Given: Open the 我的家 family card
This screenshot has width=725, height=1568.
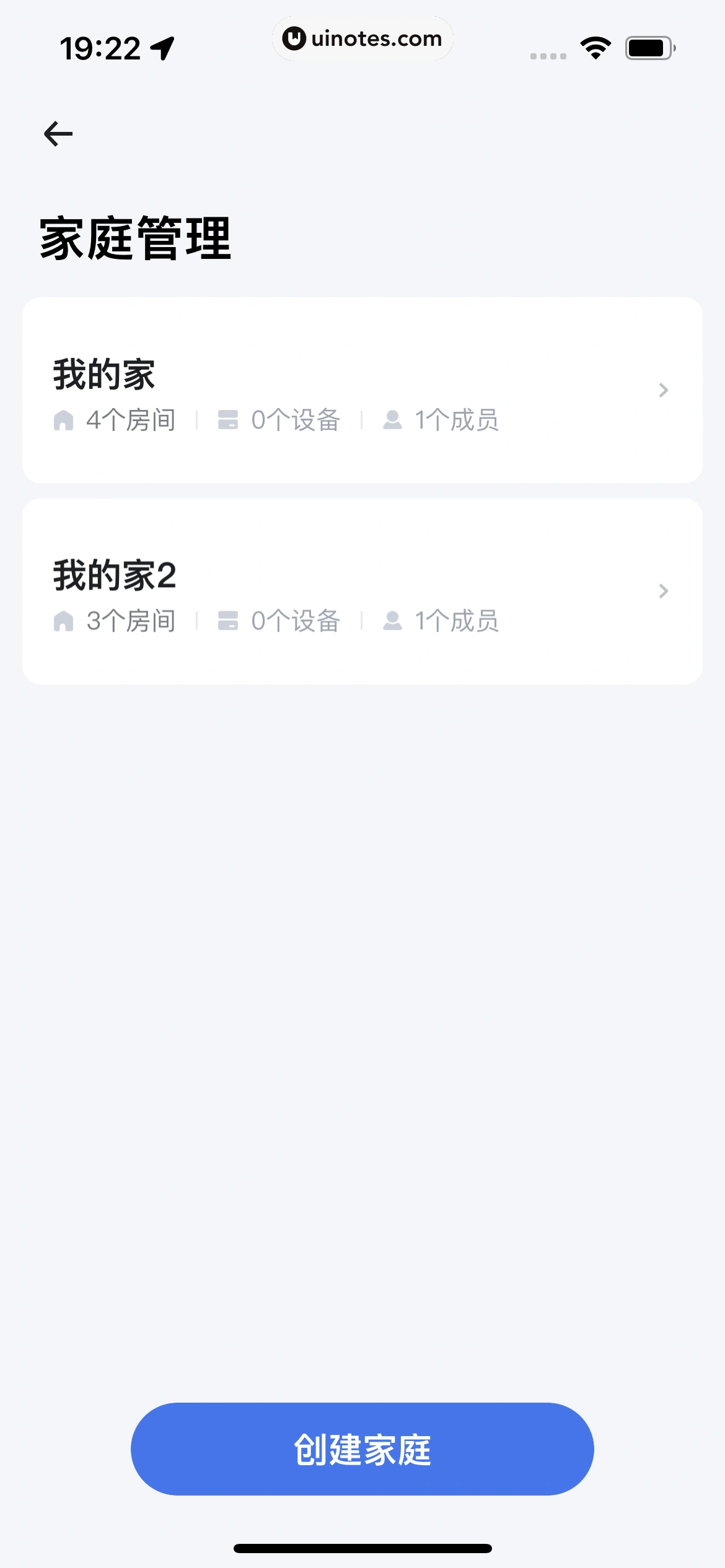Looking at the screenshot, I should click(x=362, y=390).
